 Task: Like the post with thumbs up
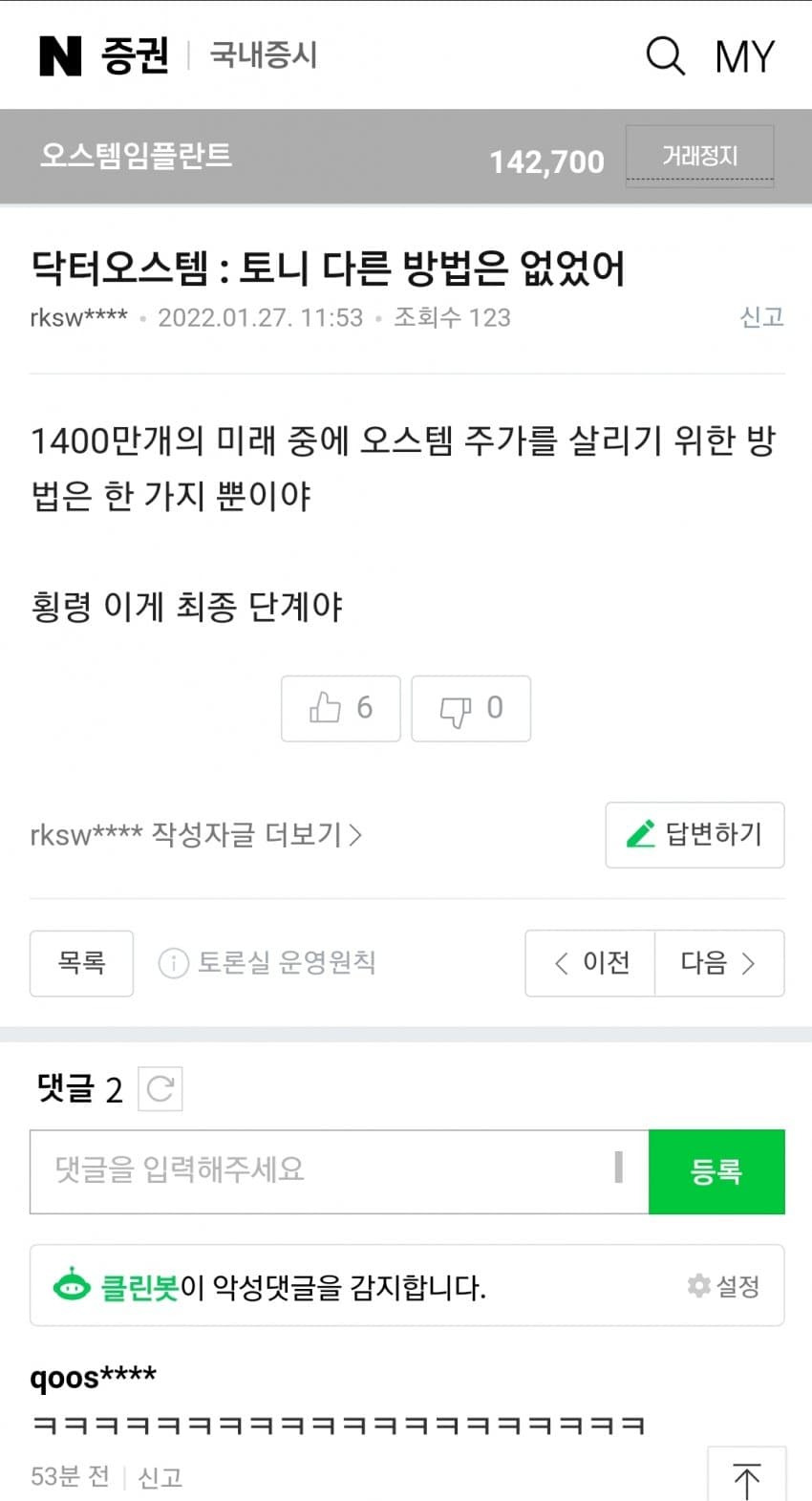341,708
